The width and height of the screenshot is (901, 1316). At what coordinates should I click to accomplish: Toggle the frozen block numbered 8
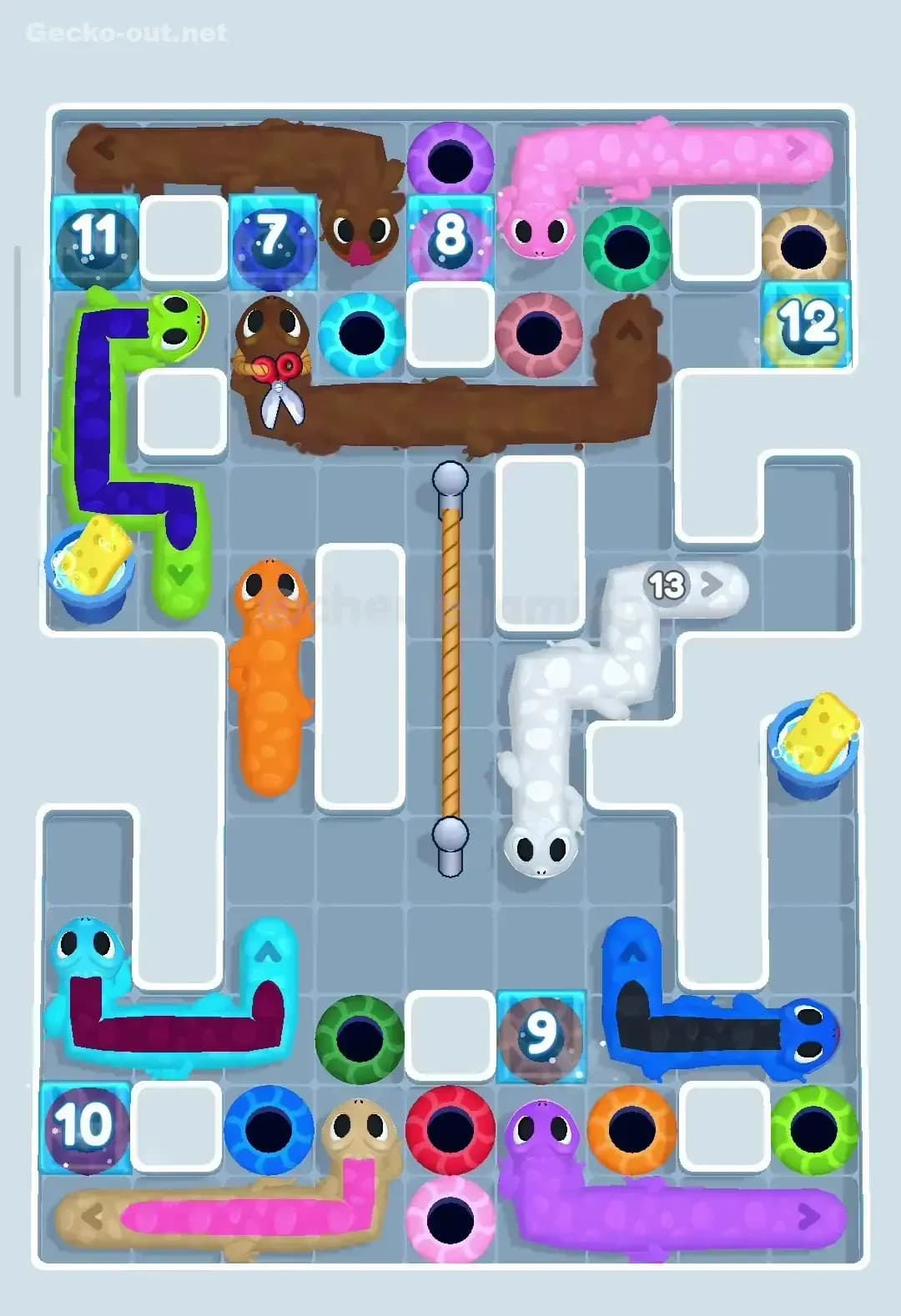pyautogui.click(x=450, y=238)
